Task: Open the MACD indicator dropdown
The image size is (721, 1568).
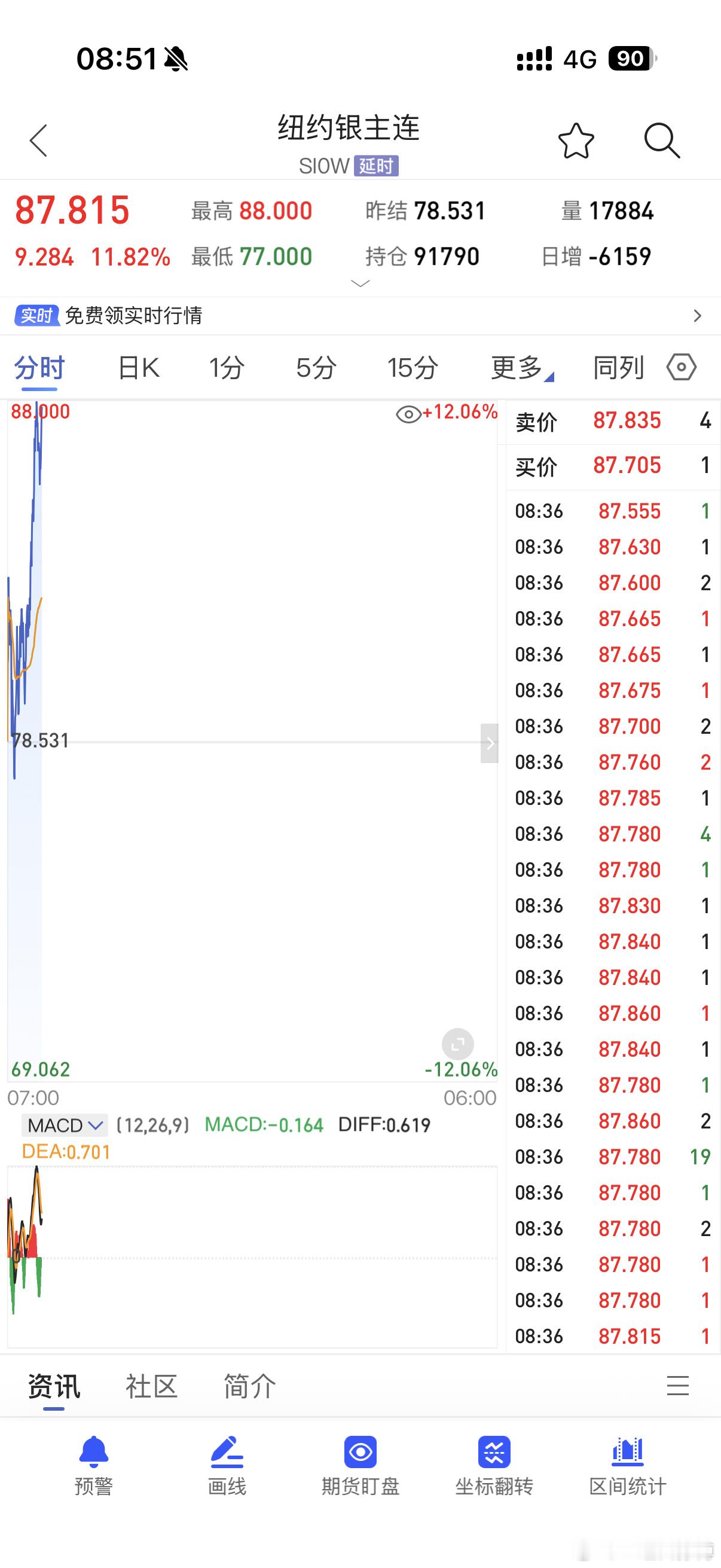Action: coord(65,1125)
